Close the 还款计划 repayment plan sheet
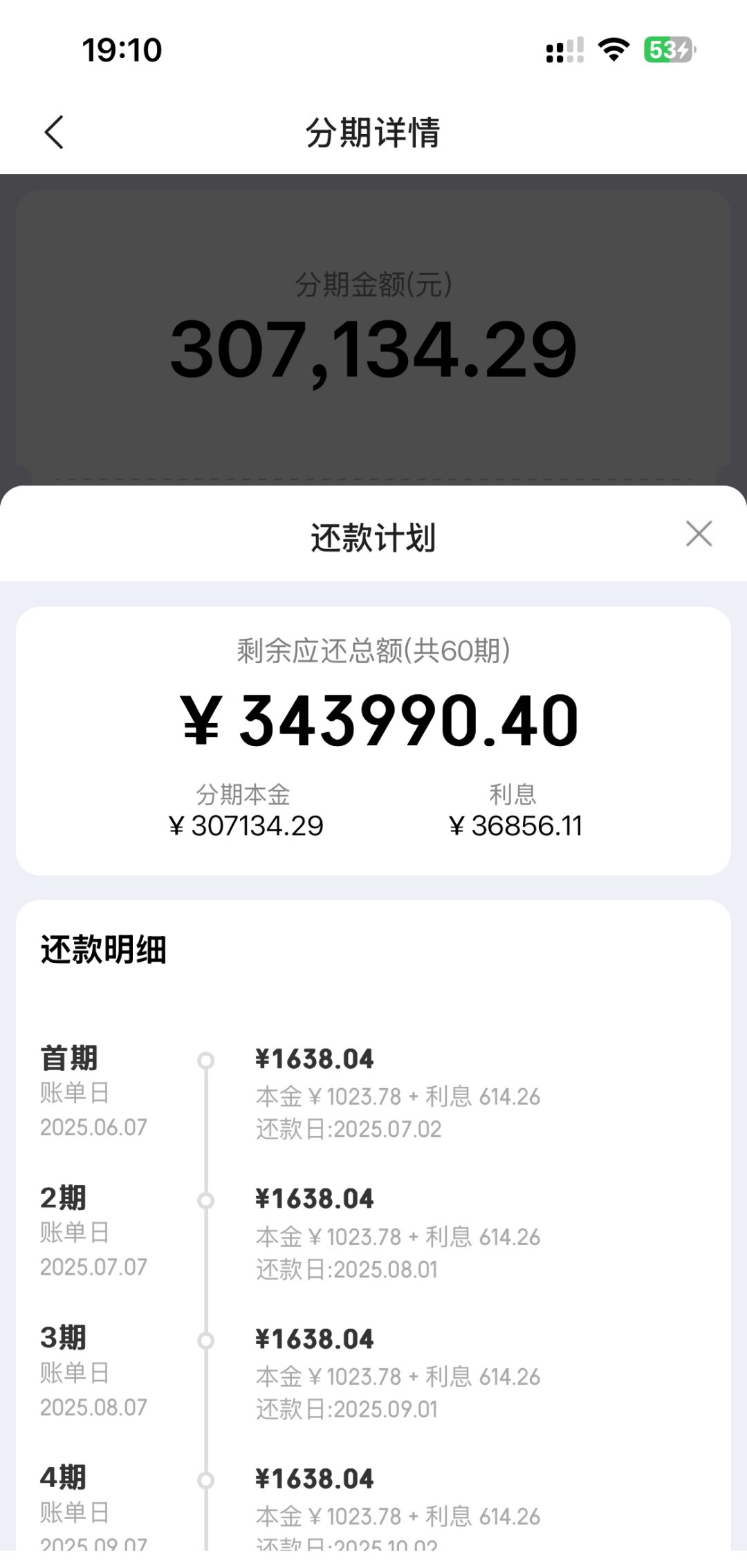747x1568 pixels. tap(699, 534)
